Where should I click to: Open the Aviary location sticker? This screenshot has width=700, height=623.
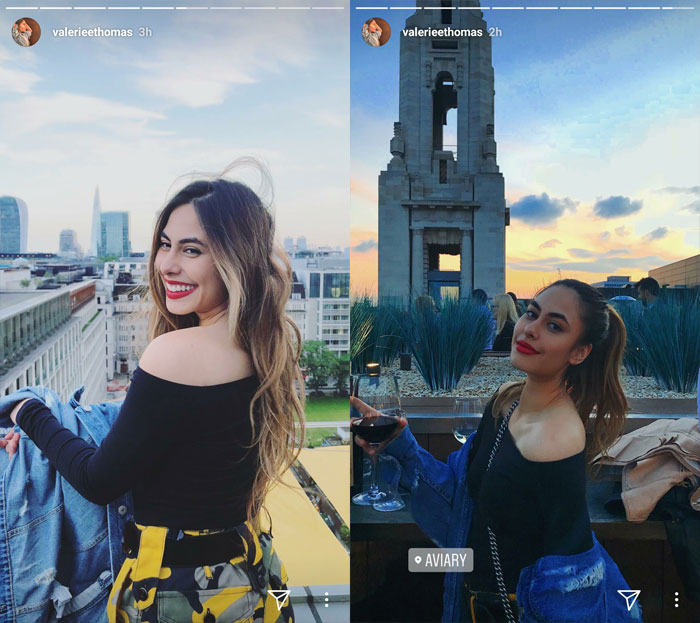441,559
